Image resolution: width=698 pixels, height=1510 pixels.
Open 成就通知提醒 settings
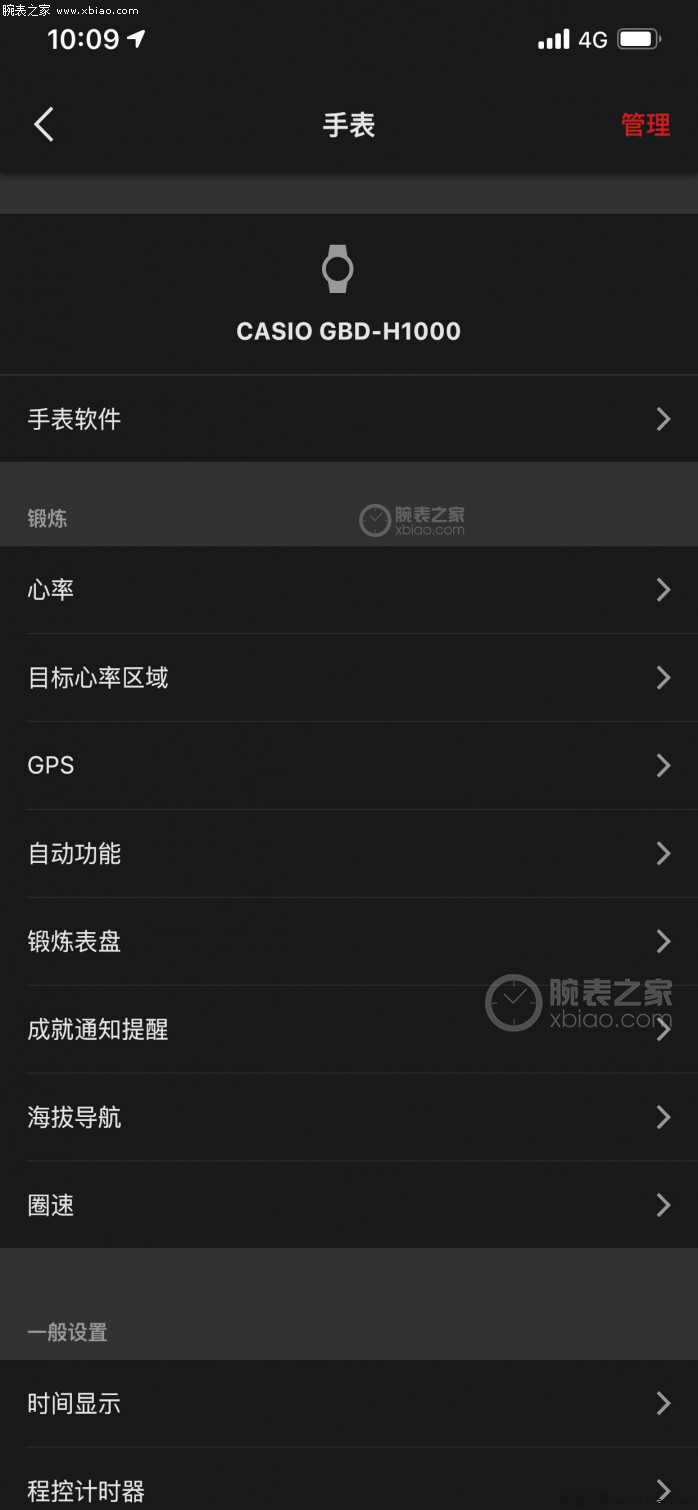(349, 1030)
